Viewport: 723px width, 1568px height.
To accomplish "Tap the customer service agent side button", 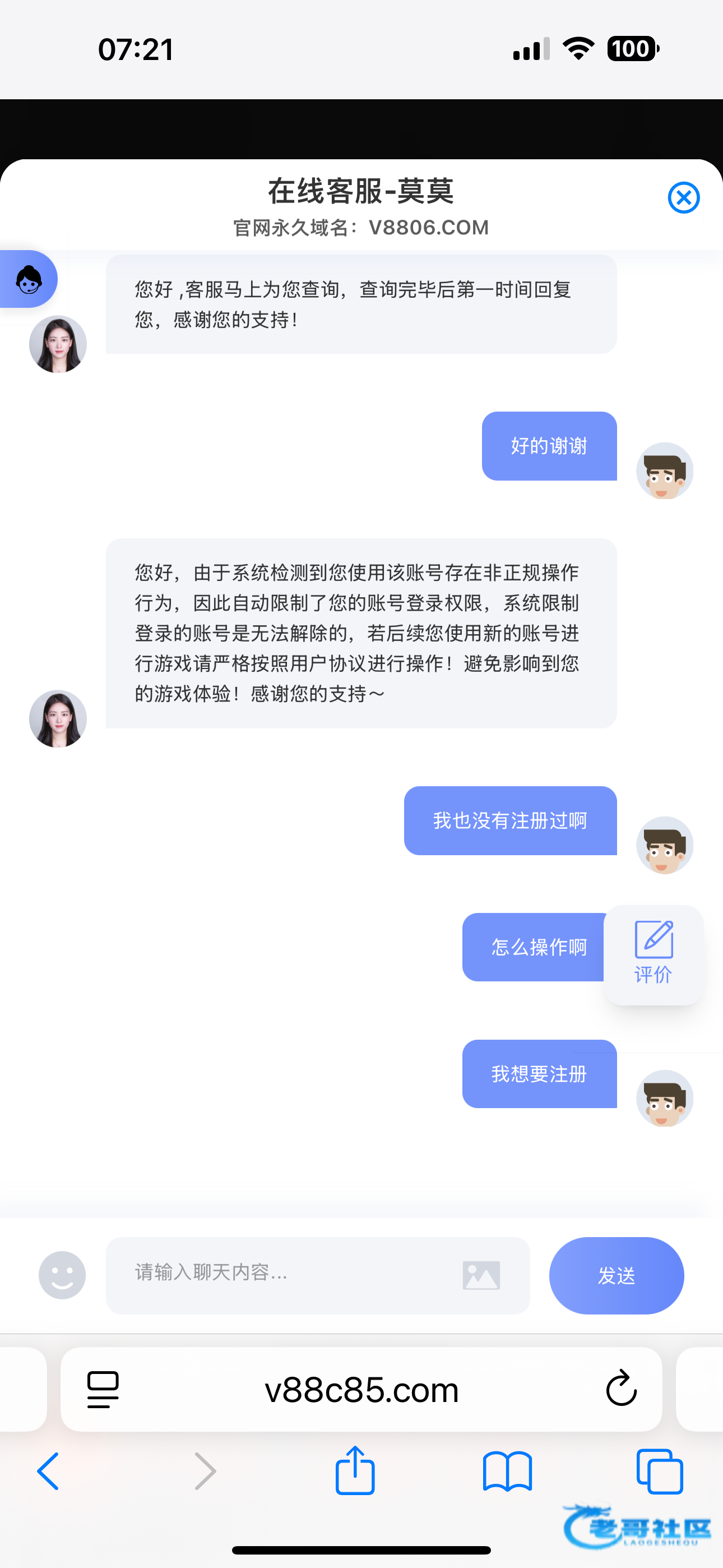I will [29, 279].
